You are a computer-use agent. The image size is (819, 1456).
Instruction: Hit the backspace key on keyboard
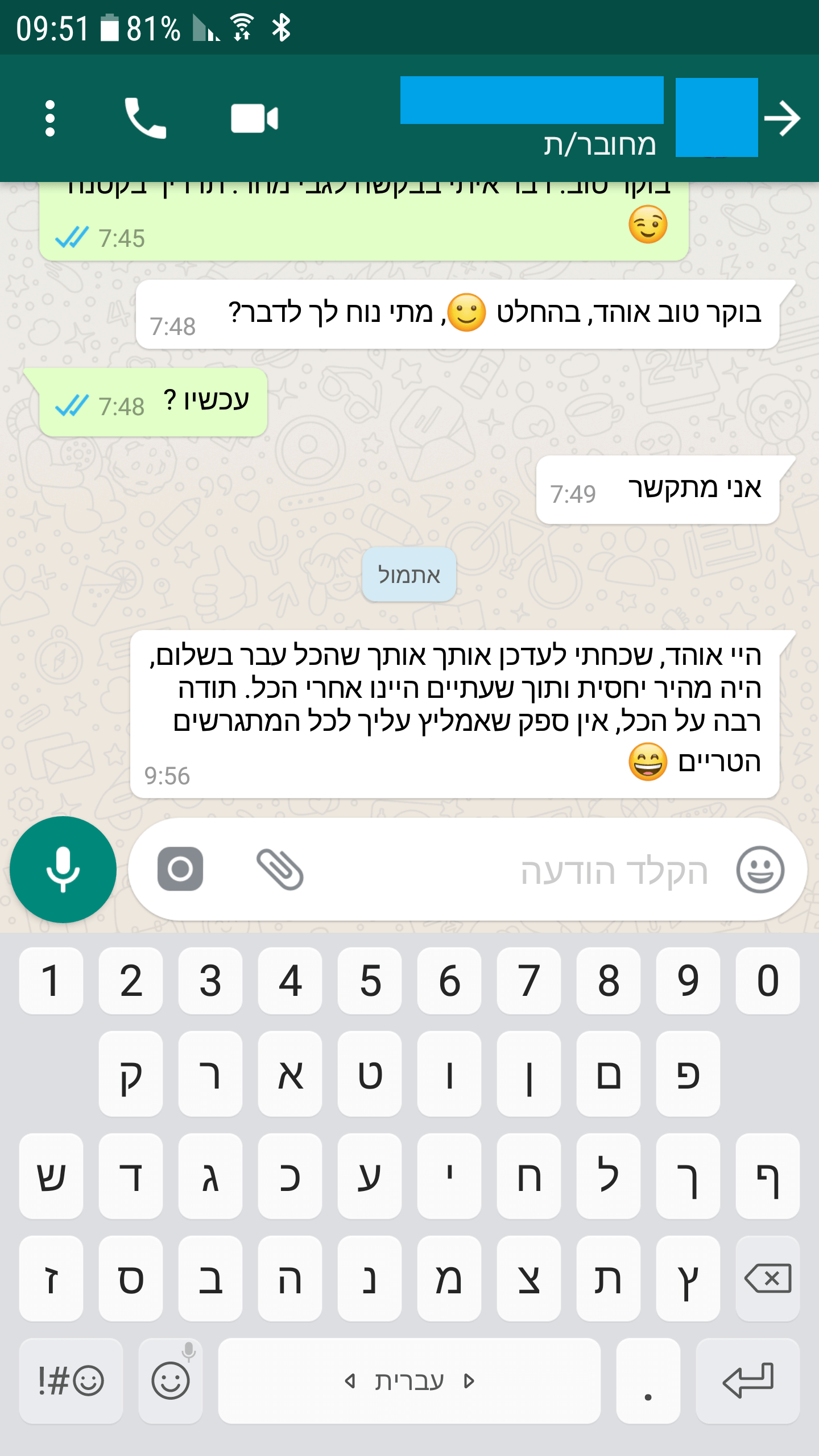768,1279
